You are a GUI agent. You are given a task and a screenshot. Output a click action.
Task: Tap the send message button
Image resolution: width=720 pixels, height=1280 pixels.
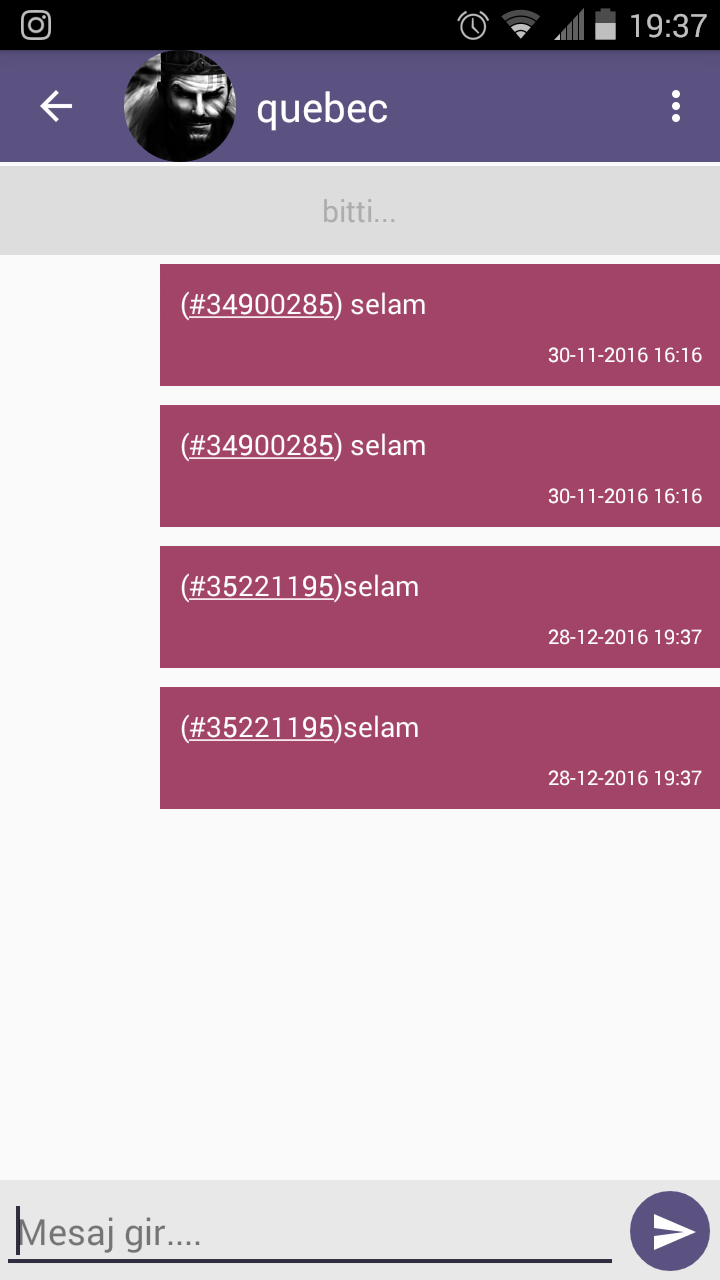[x=670, y=1231]
